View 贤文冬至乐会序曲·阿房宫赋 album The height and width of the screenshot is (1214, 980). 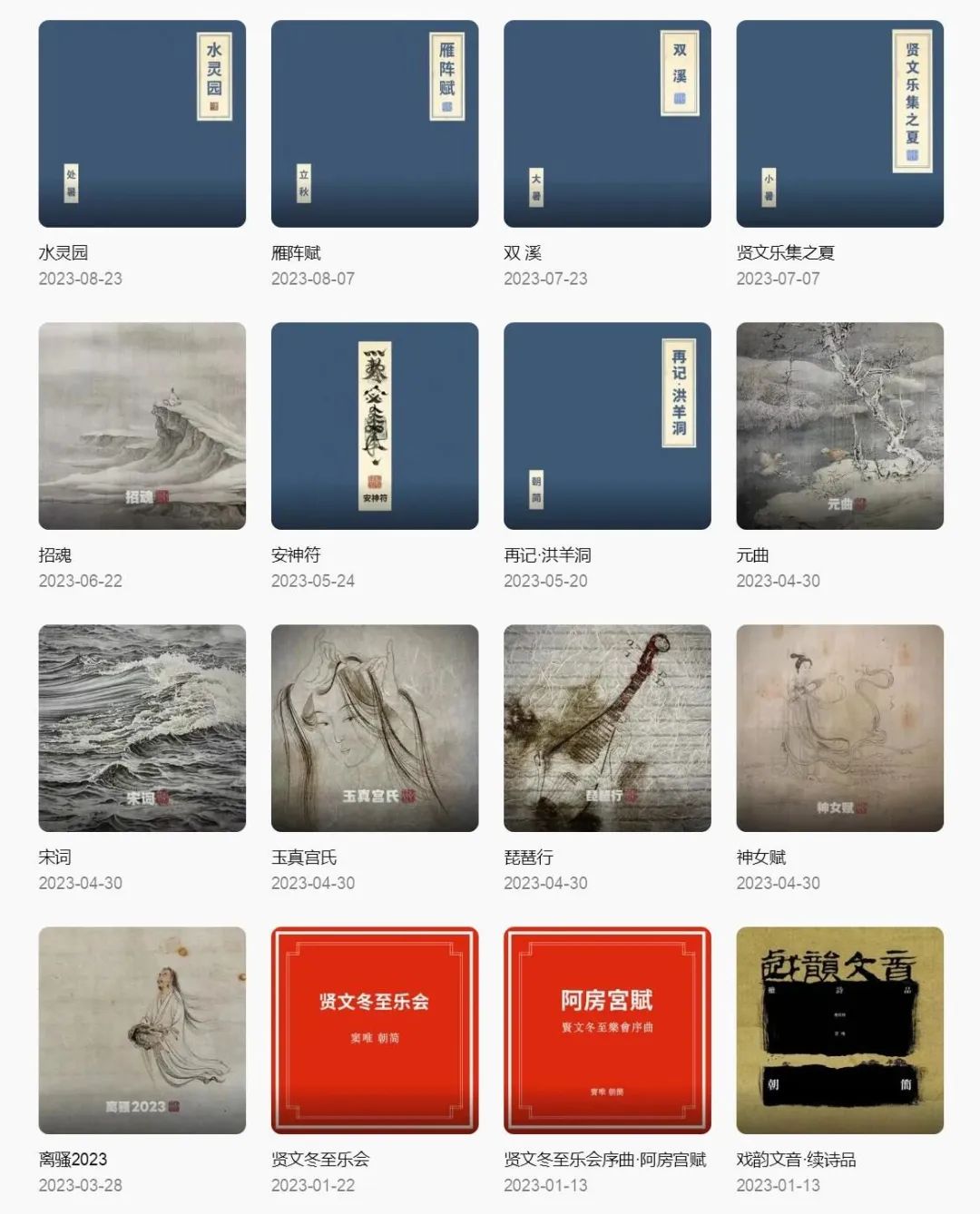pyautogui.click(x=607, y=1031)
